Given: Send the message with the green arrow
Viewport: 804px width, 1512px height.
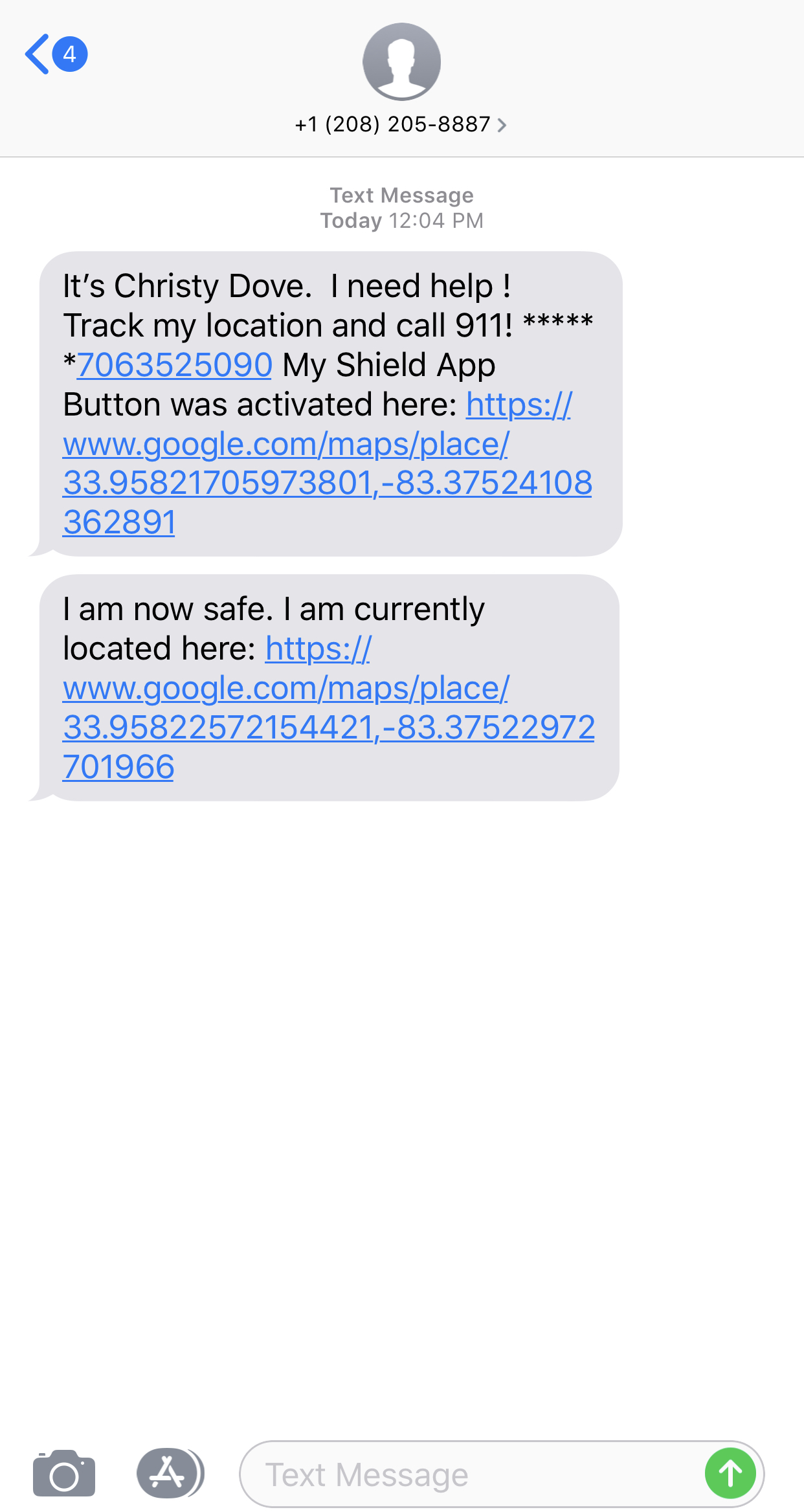Looking at the screenshot, I should [730, 1474].
